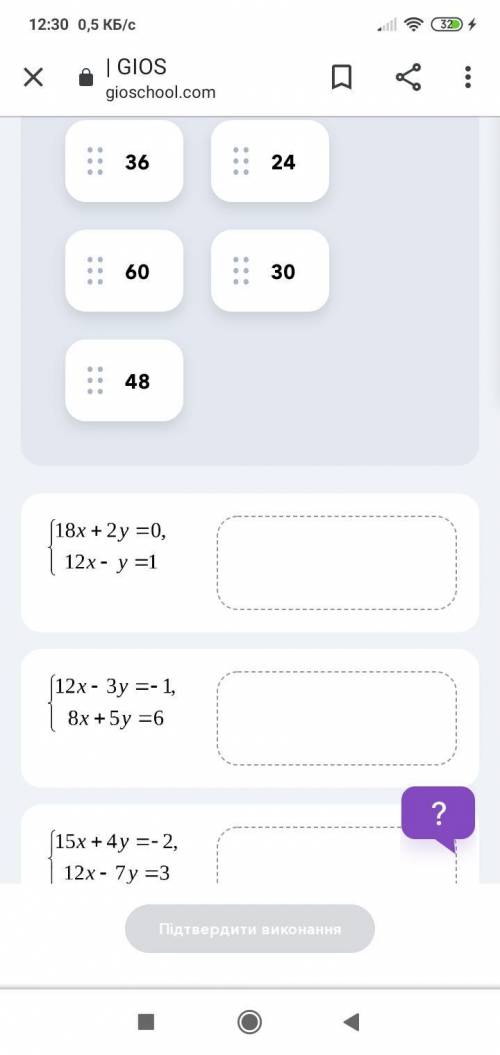Bookmark this gioschool.com page
Image resolution: width=500 pixels, height=1055 pixels.
(342, 77)
